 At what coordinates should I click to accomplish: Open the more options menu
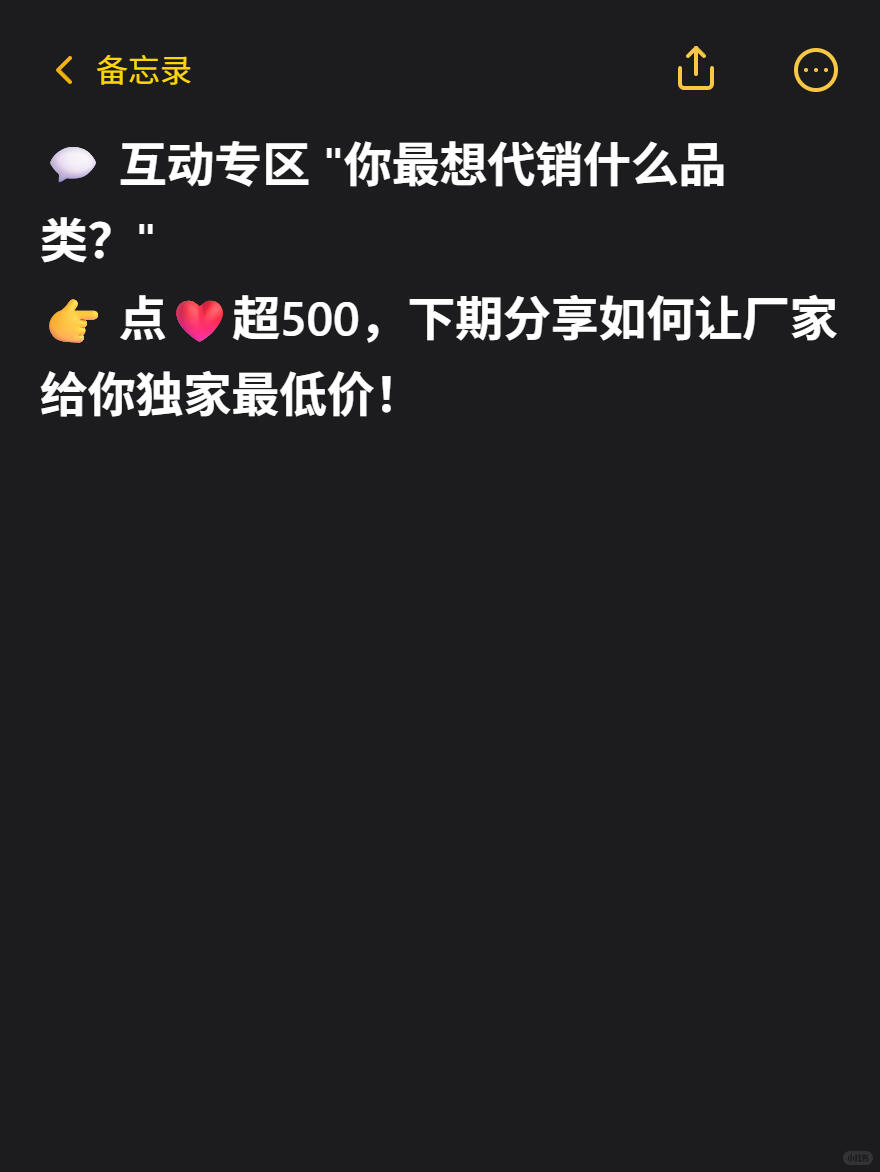click(815, 70)
